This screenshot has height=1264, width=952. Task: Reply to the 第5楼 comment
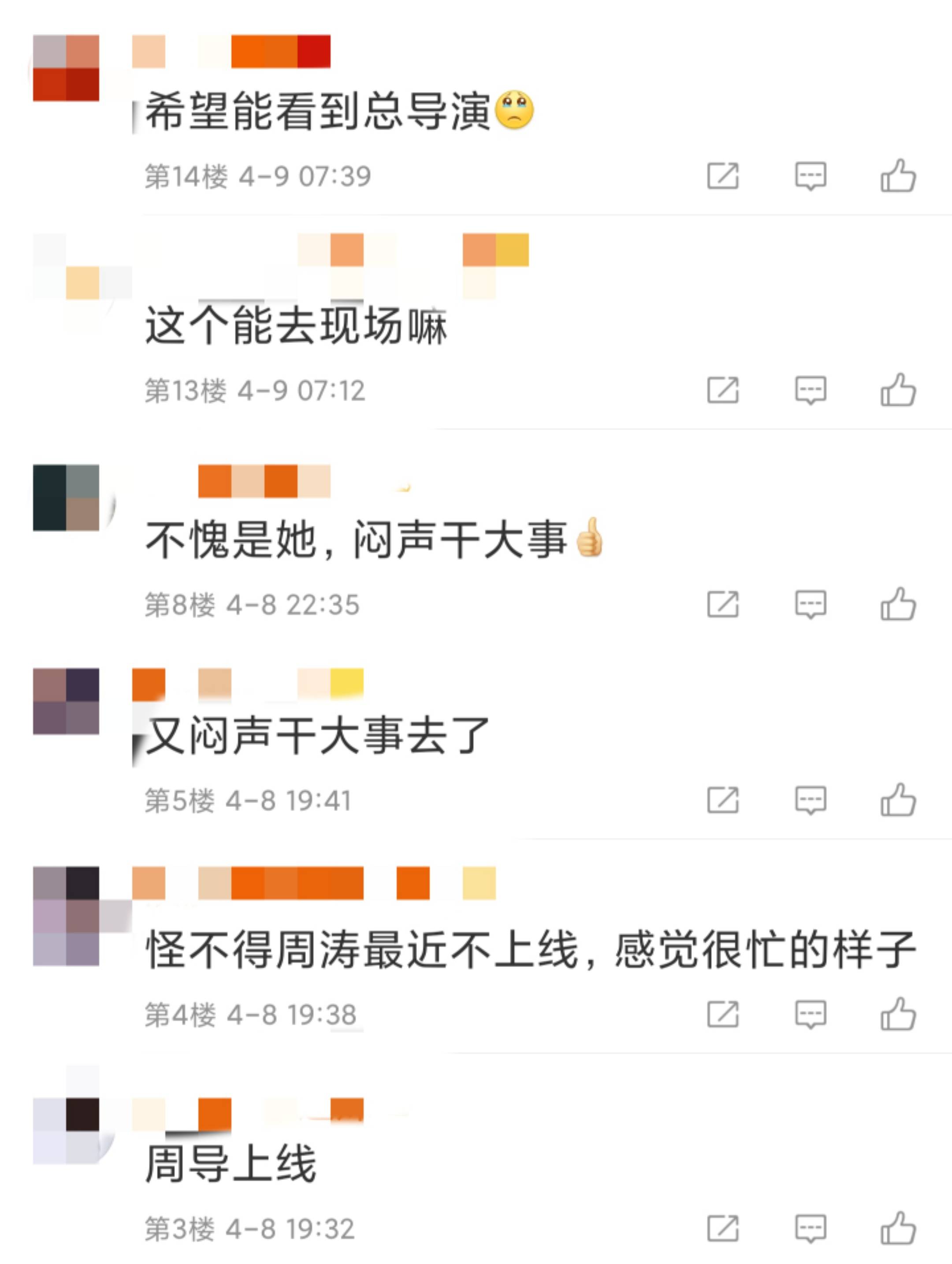coord(810,799)
